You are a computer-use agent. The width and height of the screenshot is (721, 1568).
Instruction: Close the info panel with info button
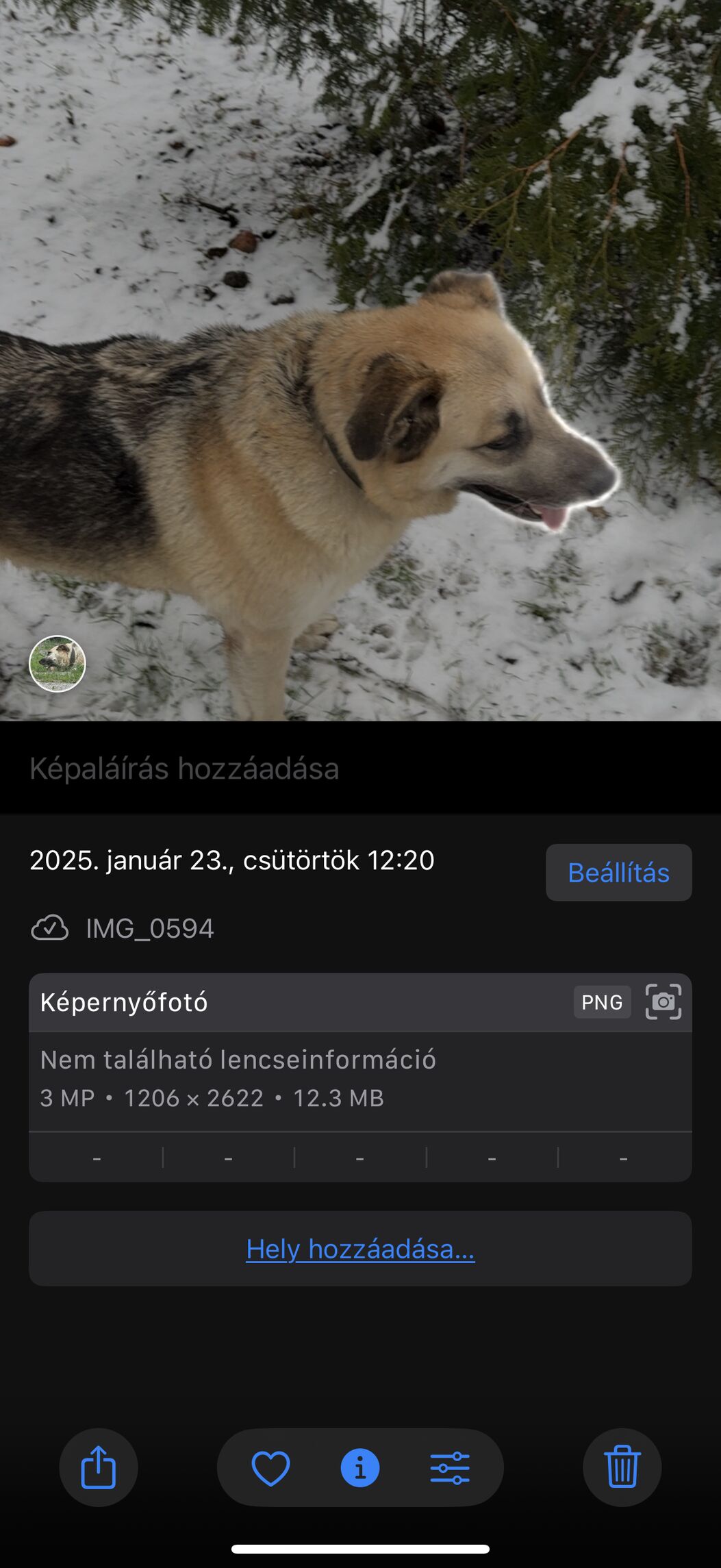coord(360,1467)
